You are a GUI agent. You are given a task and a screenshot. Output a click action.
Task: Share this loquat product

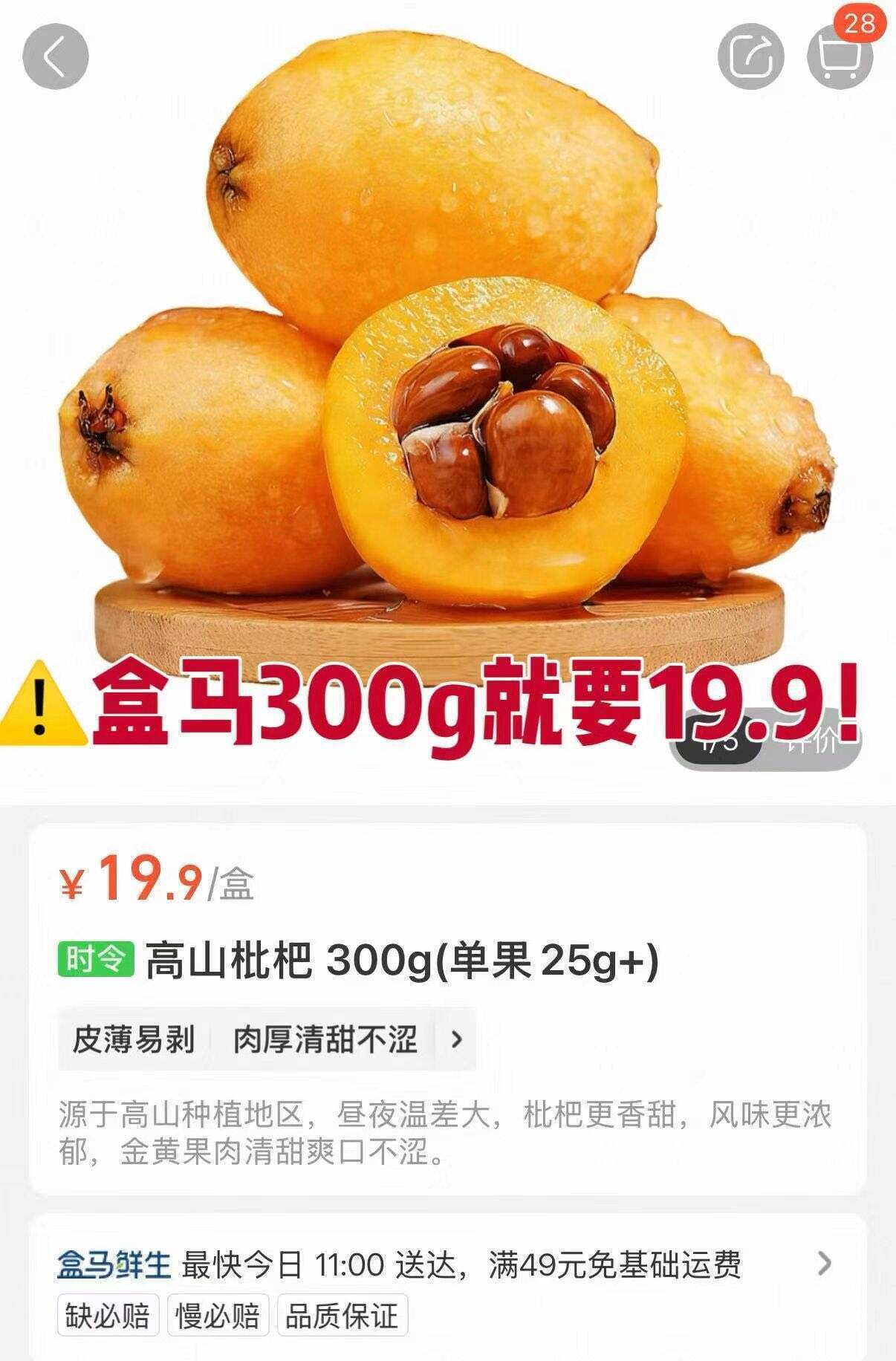coord(750,56)
